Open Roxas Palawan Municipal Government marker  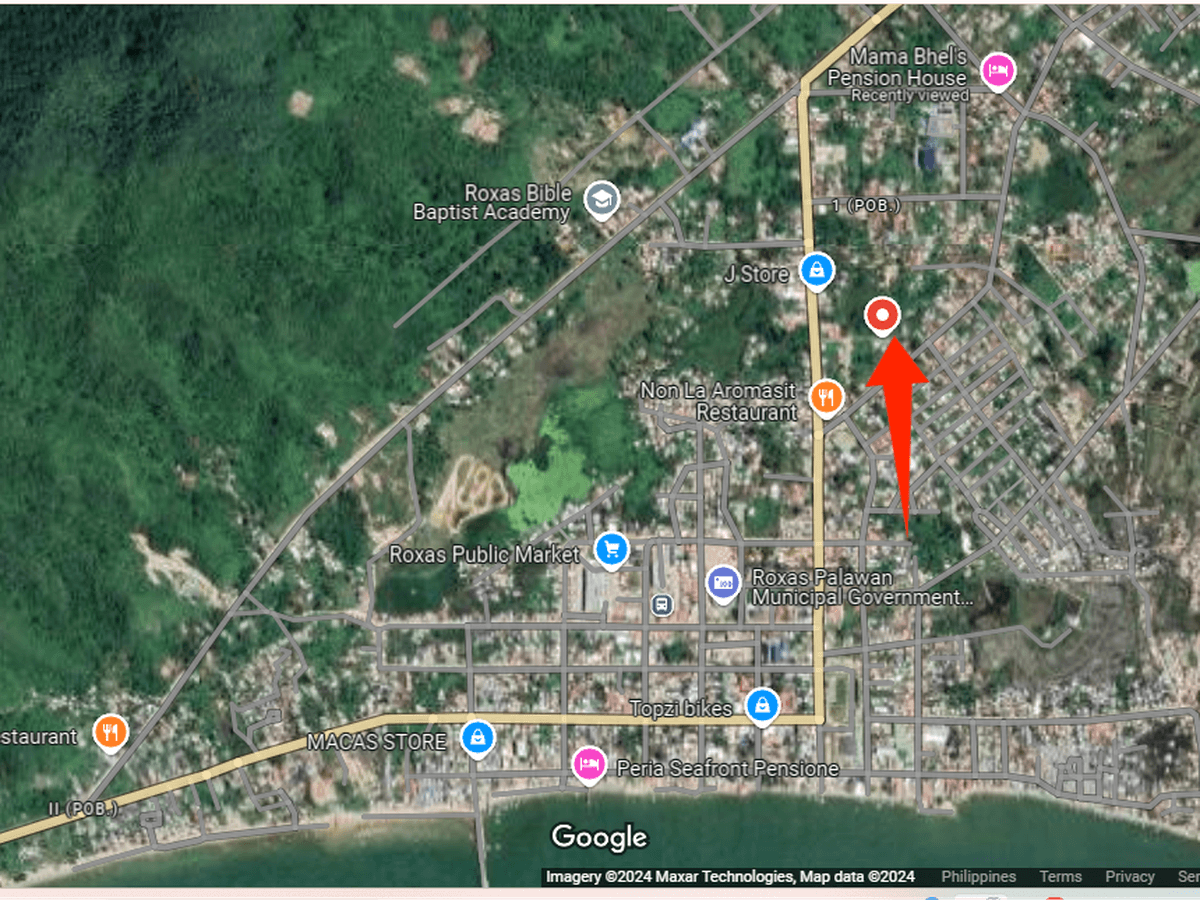point(723,582)
